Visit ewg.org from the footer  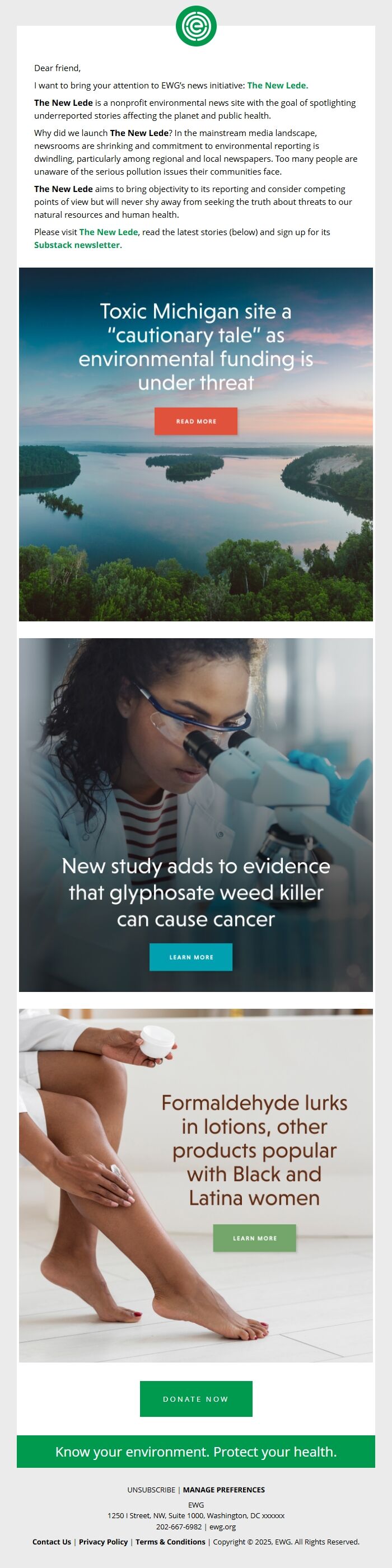pyautogui.click(x=222, y=1527)
